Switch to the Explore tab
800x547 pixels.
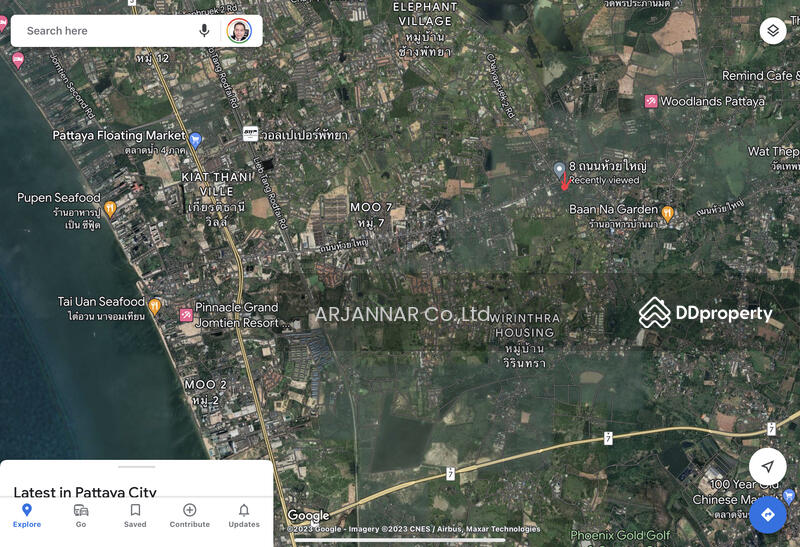(x=27, y=515)
